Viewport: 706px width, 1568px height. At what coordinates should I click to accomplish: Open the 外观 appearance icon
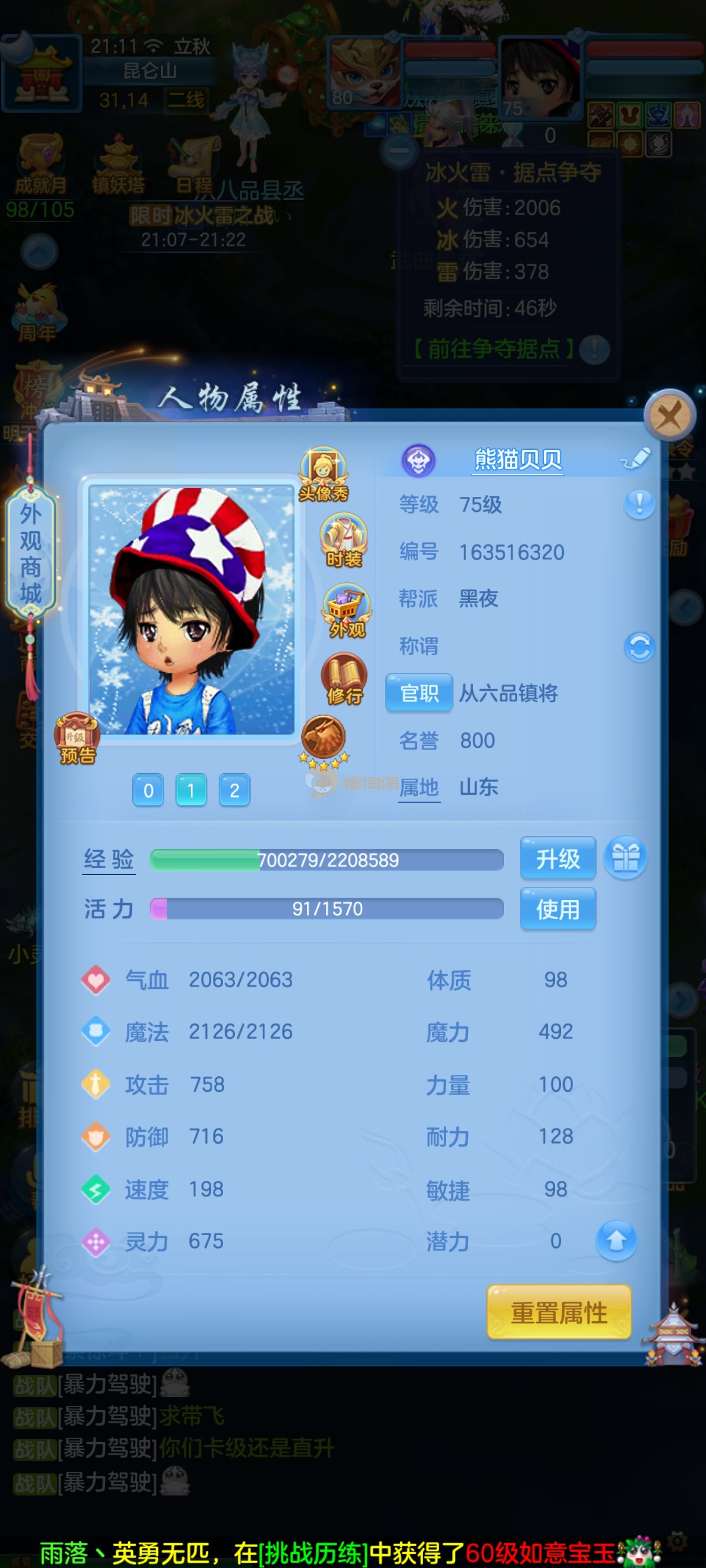(346, 611)
